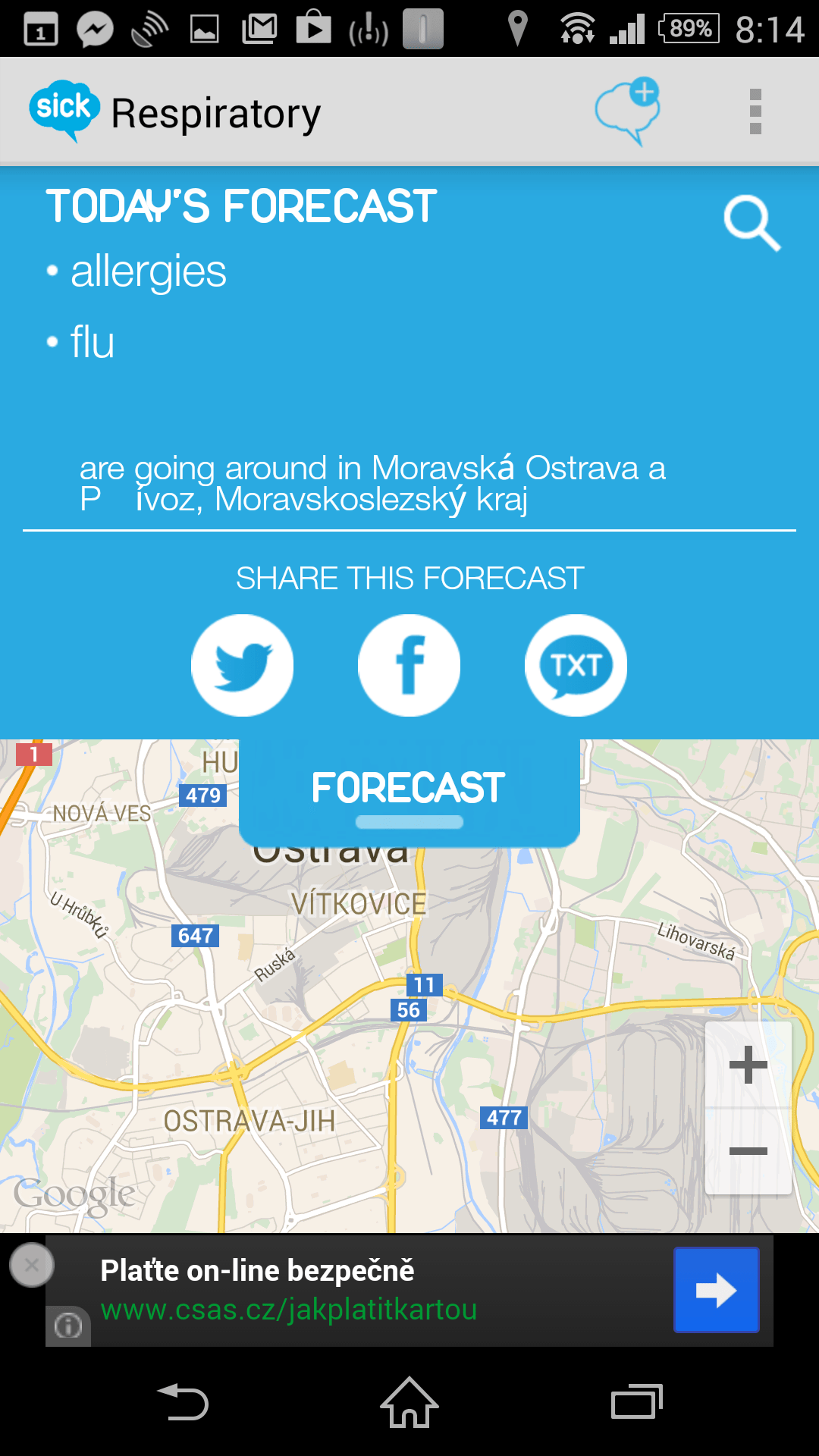This screenshot has height=1456, width=819.
Task: Tap the search magnifier icon
Action: coord(751,223)
